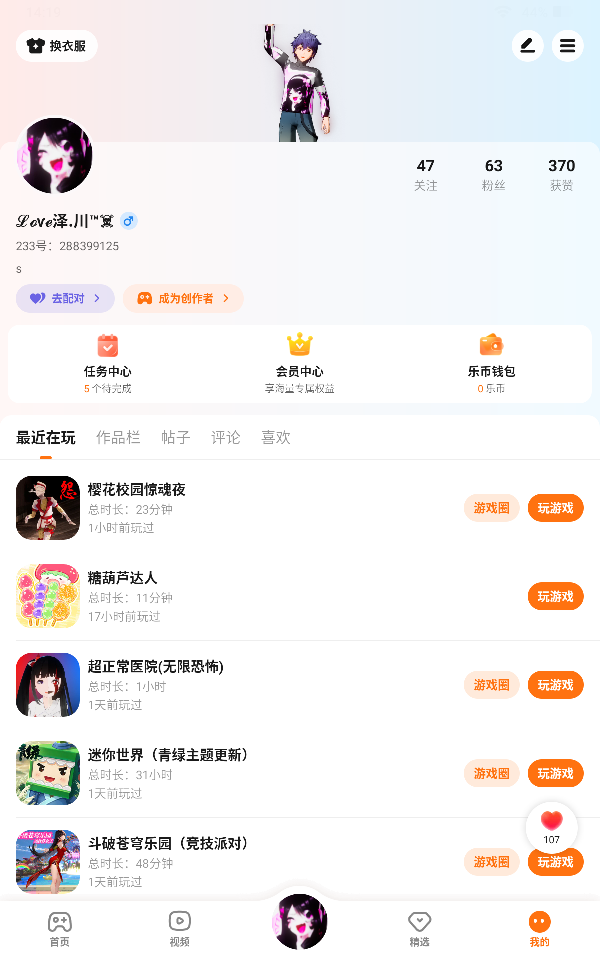Switch to the 视频 video tab
Screen dimensions: 600x960
click(180, 929)
